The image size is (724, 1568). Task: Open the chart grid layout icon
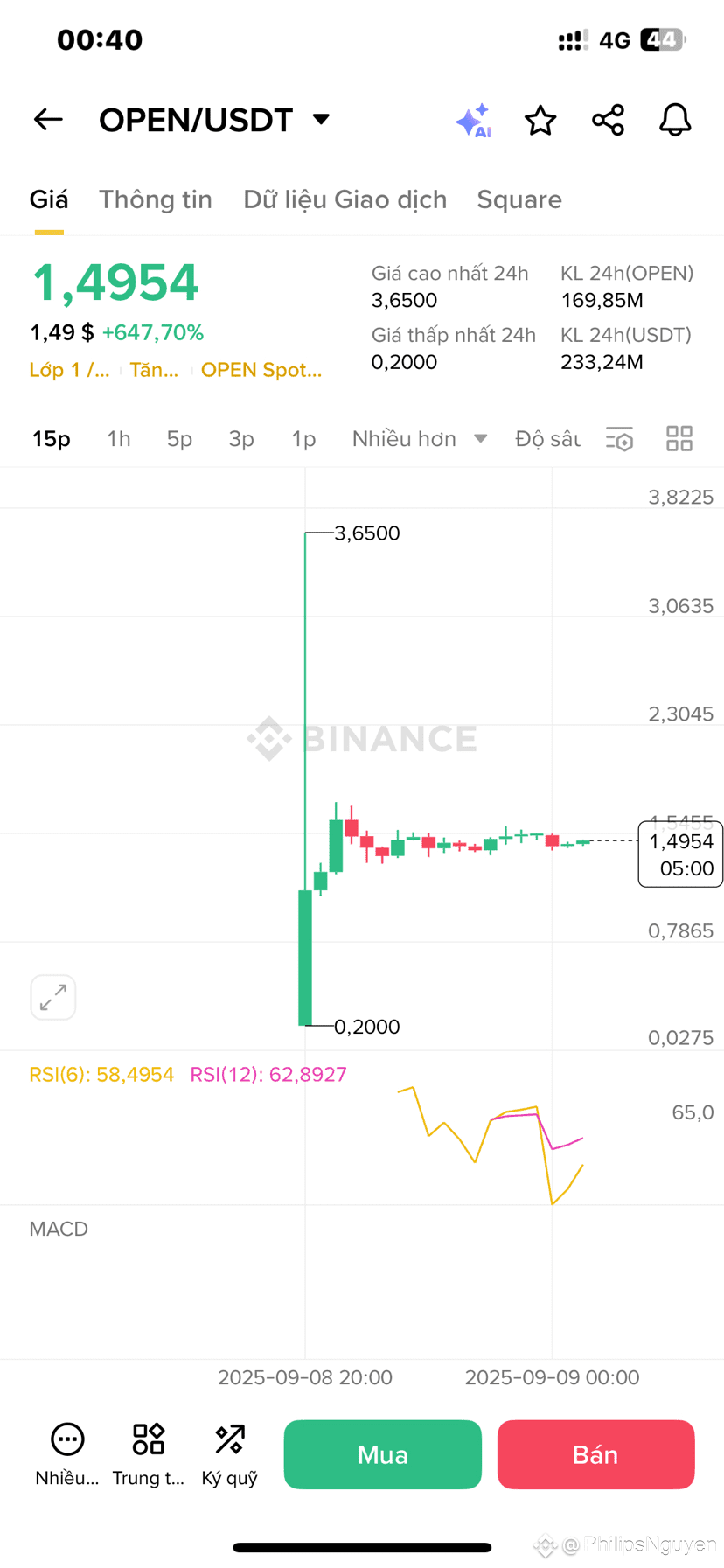pyautogui.click(x=679, y=438)
